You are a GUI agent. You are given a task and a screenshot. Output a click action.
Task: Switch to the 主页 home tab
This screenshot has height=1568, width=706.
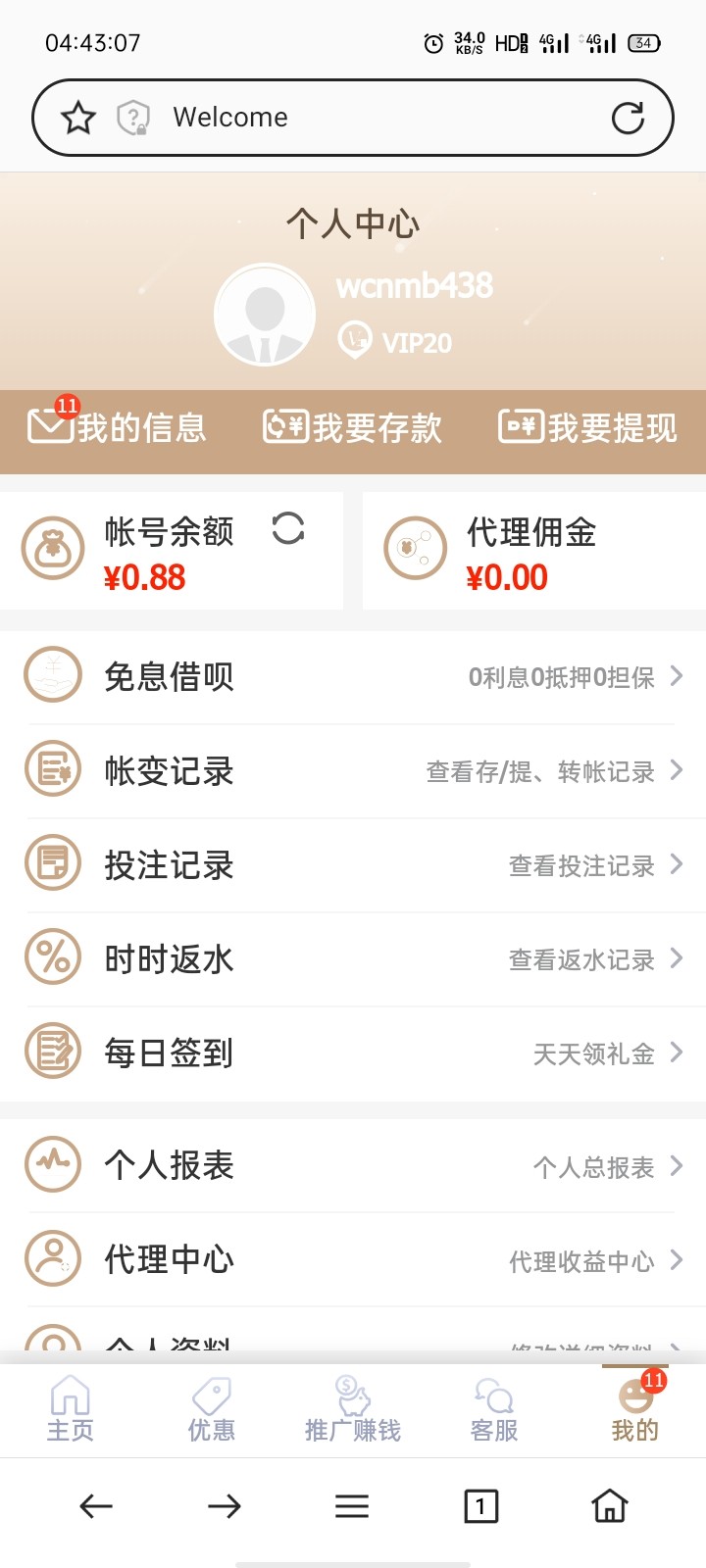tap(71, 1409)
